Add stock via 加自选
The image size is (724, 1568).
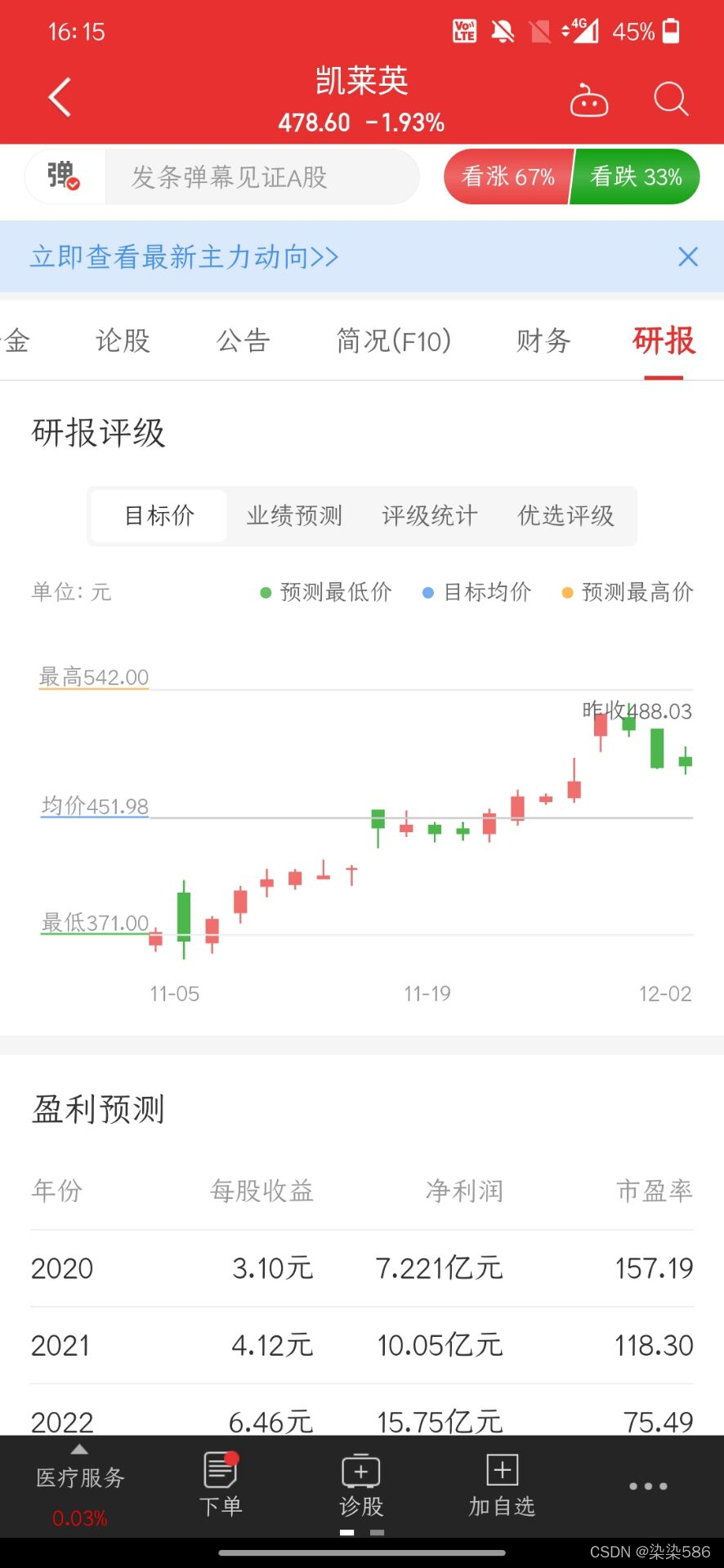pyautogui.click(x=502, y=1485)
